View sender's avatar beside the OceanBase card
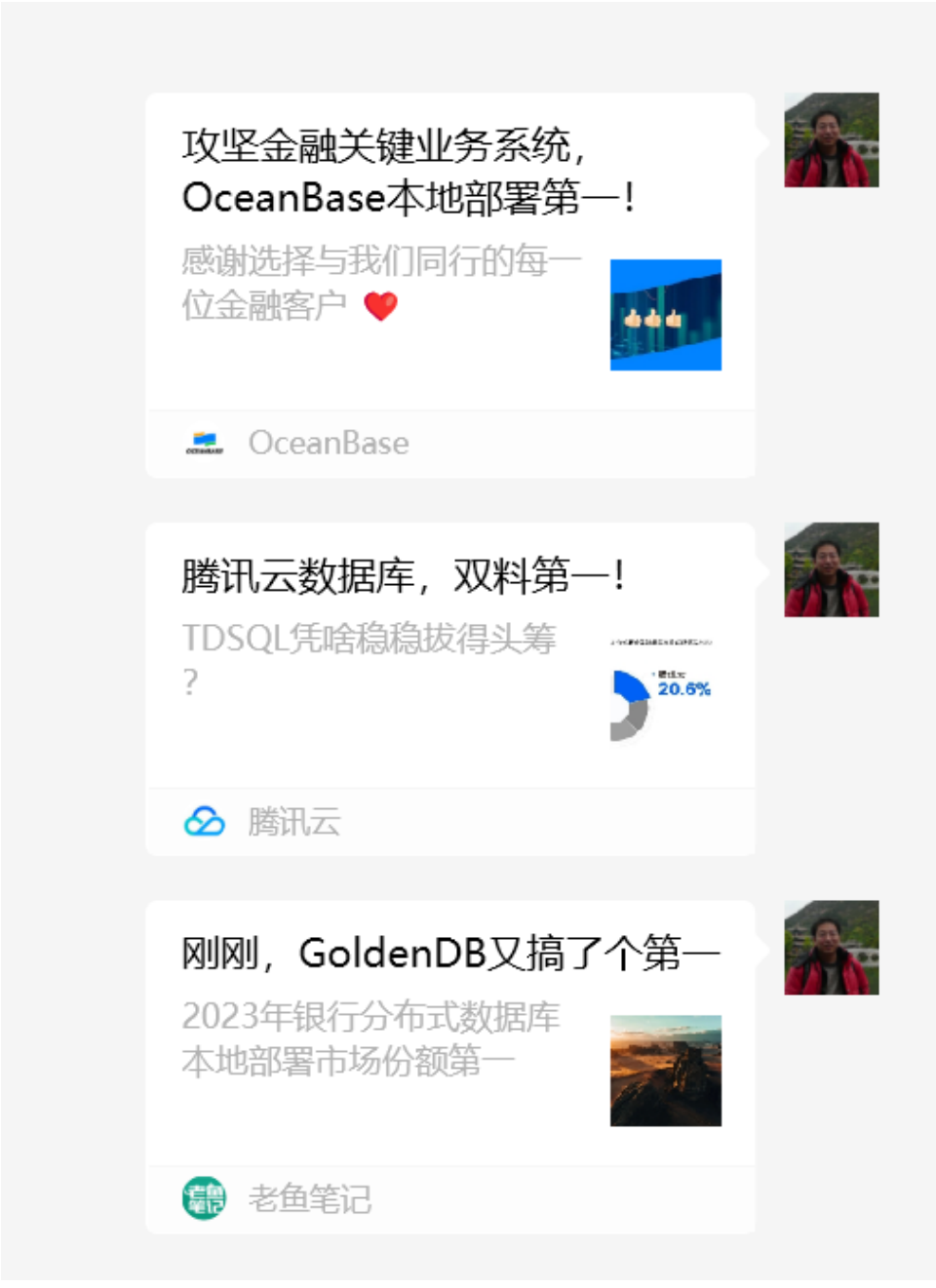 click(x=831, y=140)
